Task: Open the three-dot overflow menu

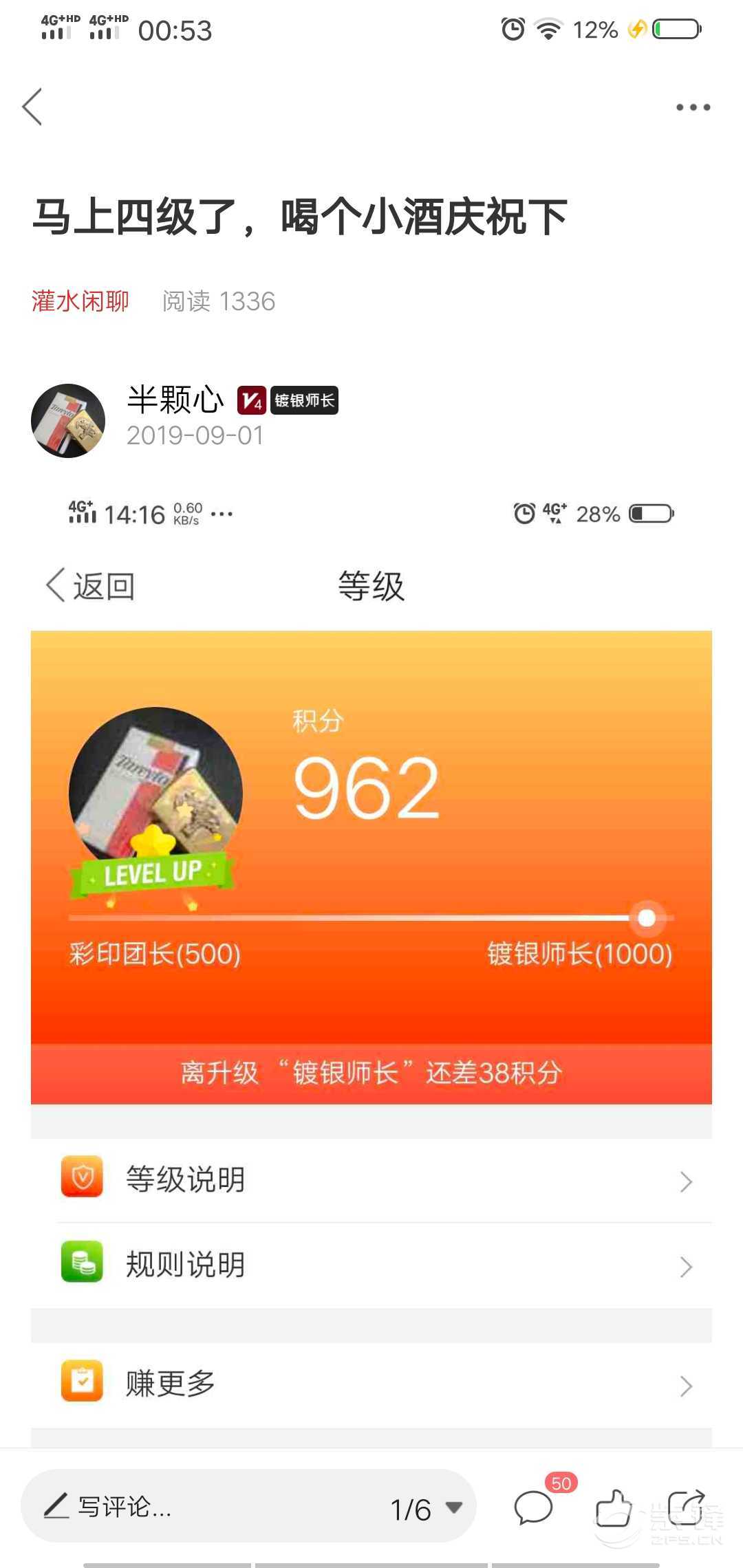Action: 692,107
